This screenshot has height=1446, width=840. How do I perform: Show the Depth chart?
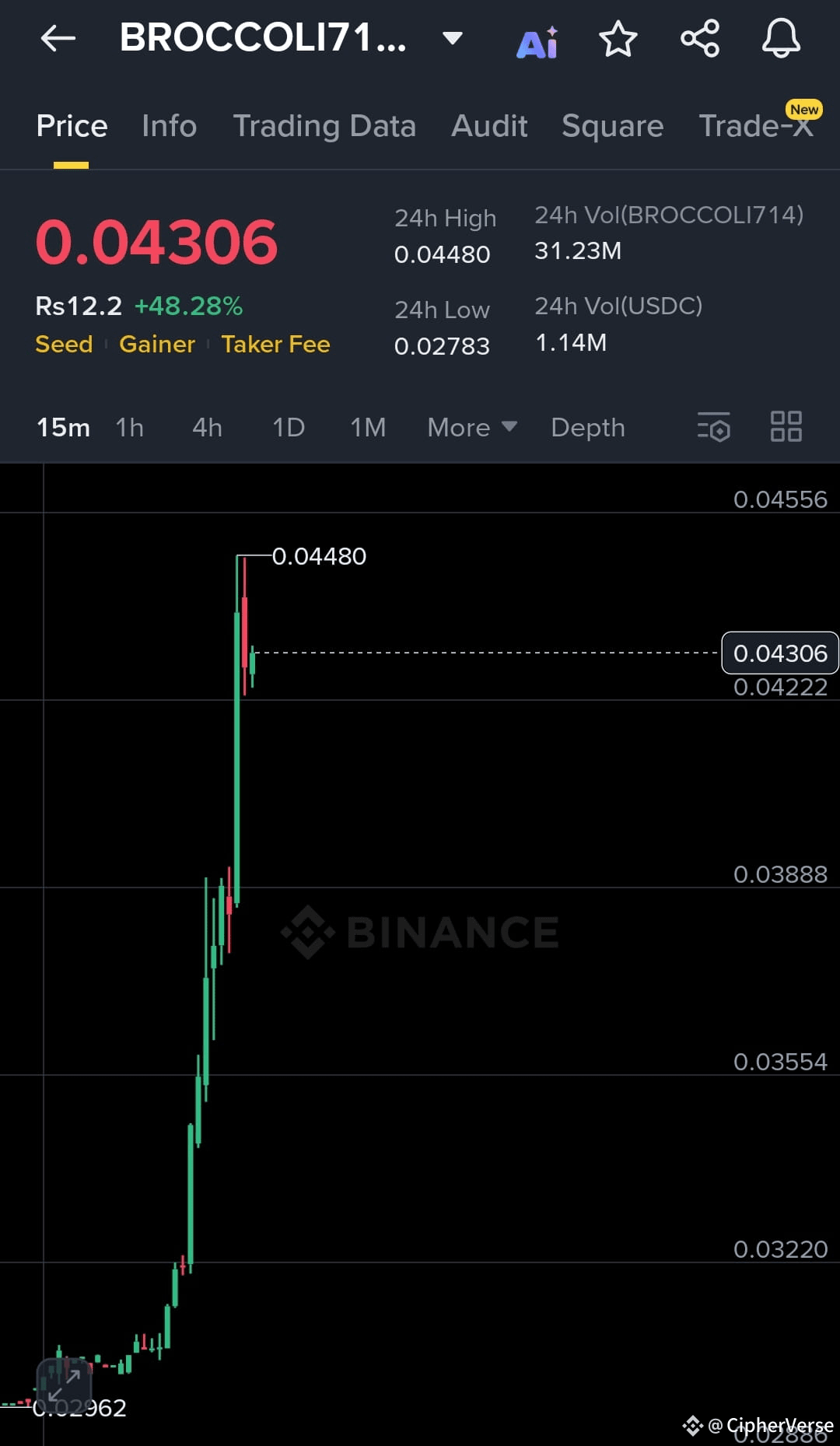click(x=588, y=428)
